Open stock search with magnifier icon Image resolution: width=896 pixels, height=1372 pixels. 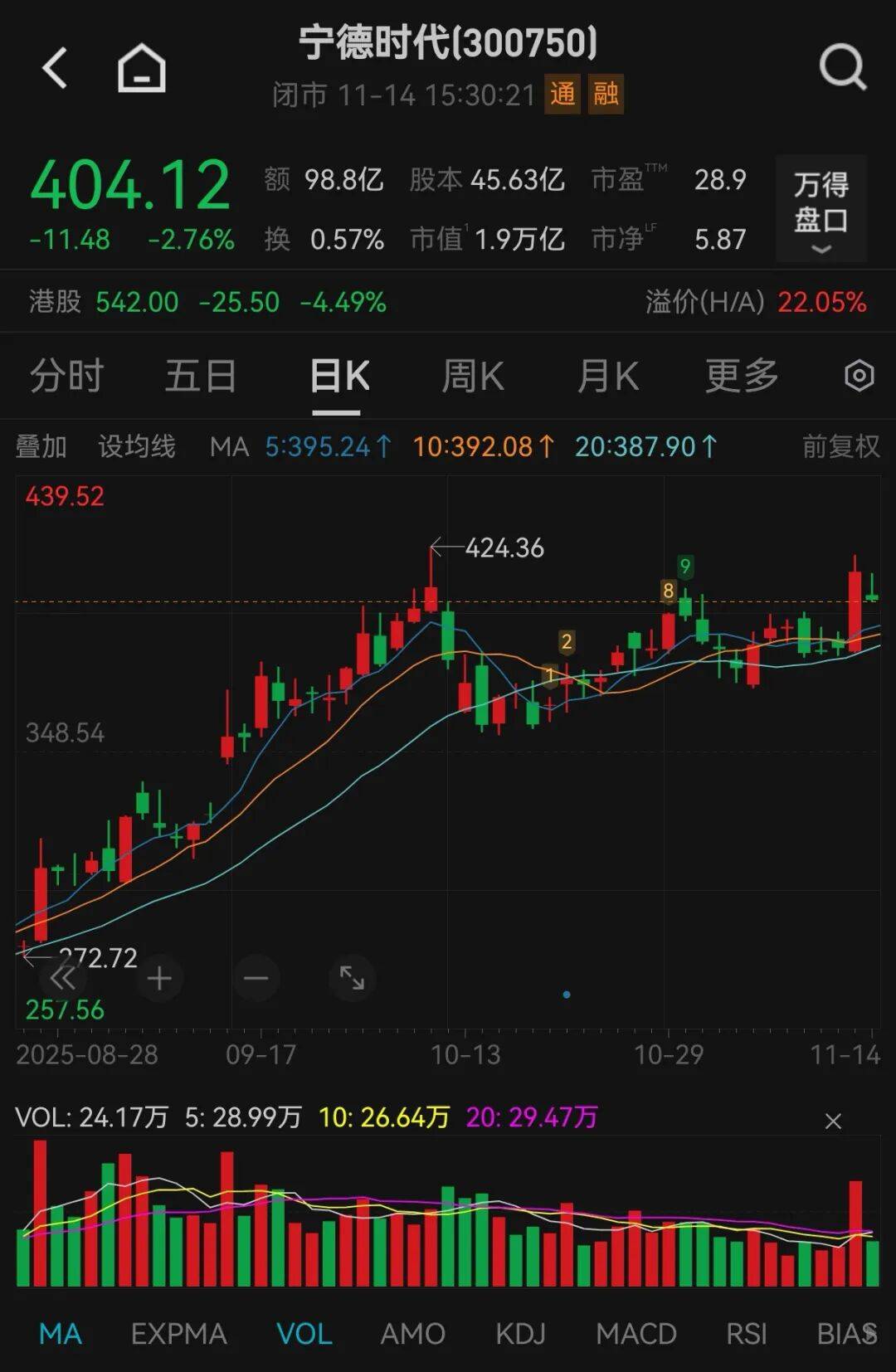tap(842, 68)
